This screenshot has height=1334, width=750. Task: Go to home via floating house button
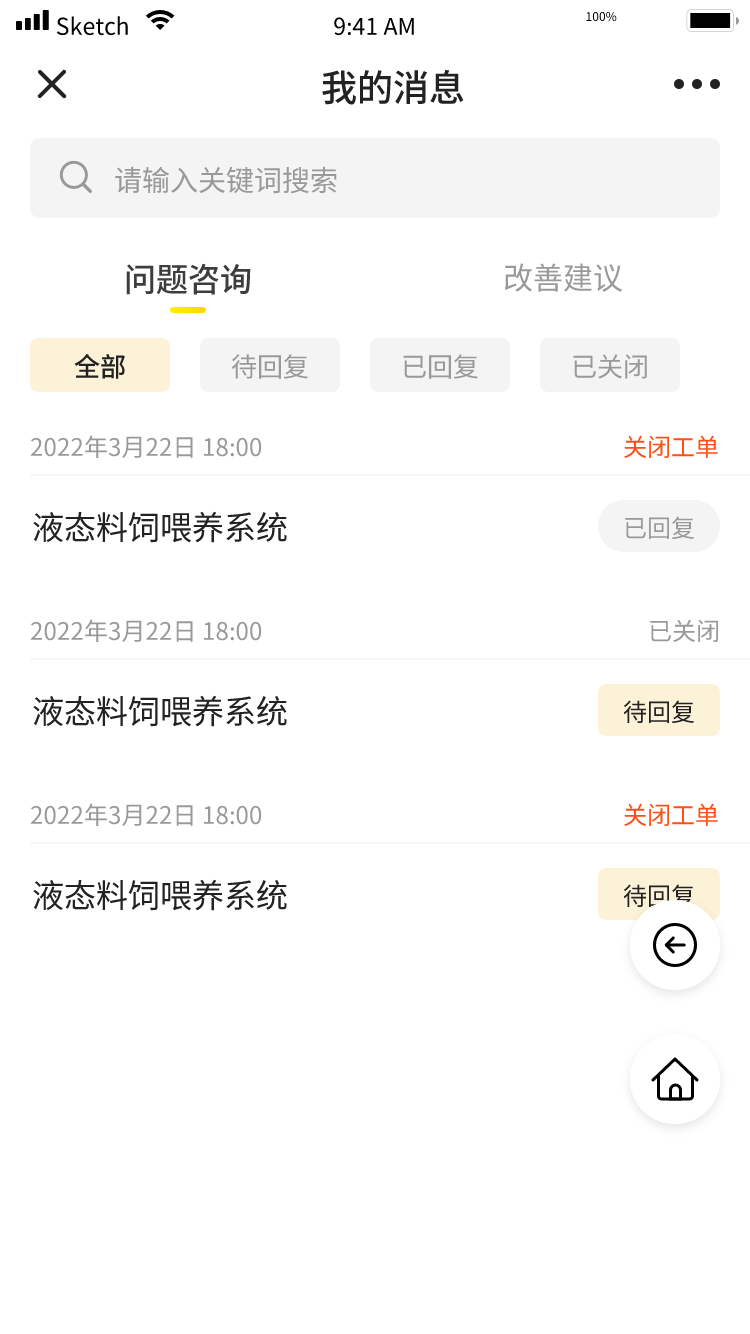coord(675,1079)
